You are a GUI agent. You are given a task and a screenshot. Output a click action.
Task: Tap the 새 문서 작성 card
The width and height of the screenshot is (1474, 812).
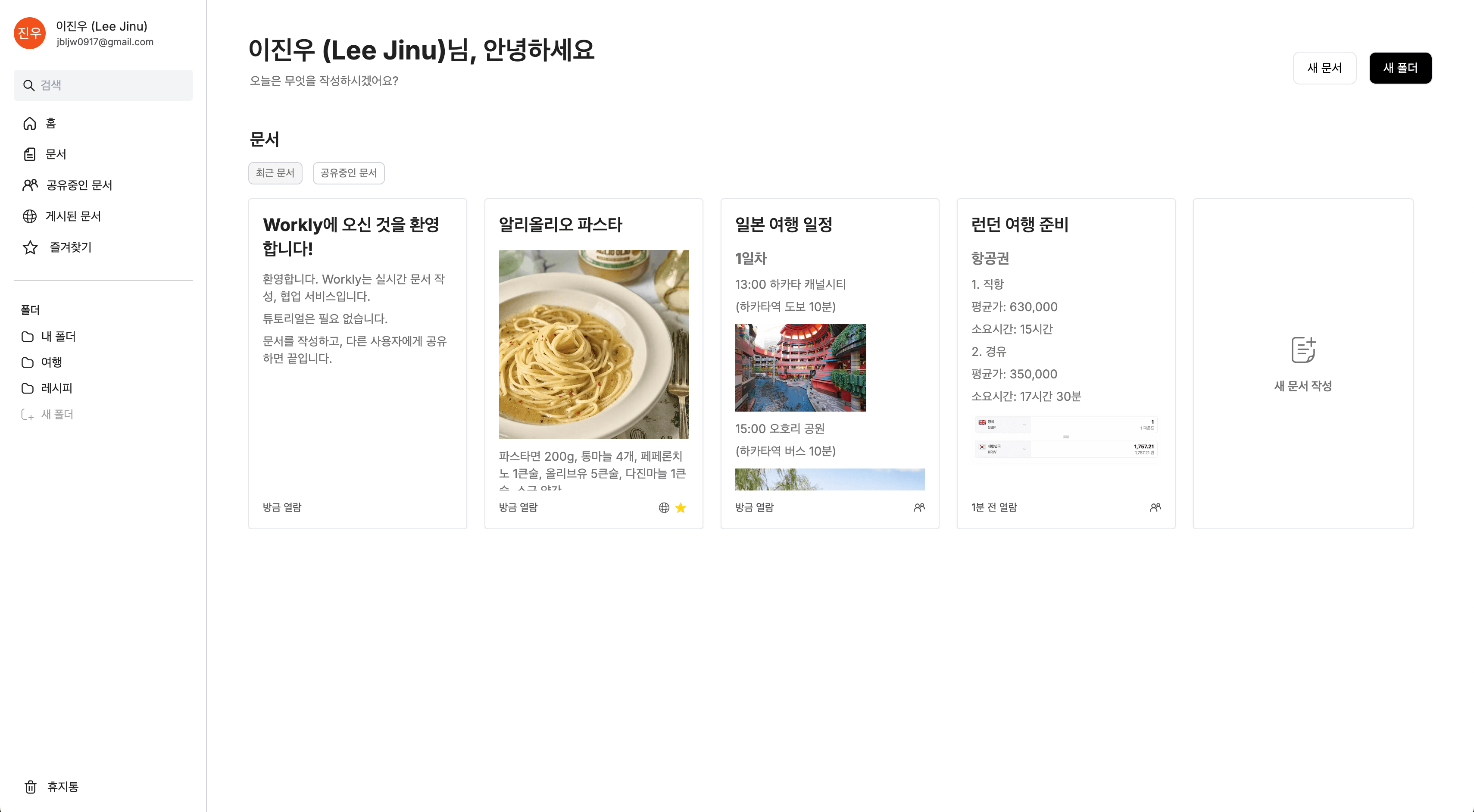click(x=1302, y=363)
